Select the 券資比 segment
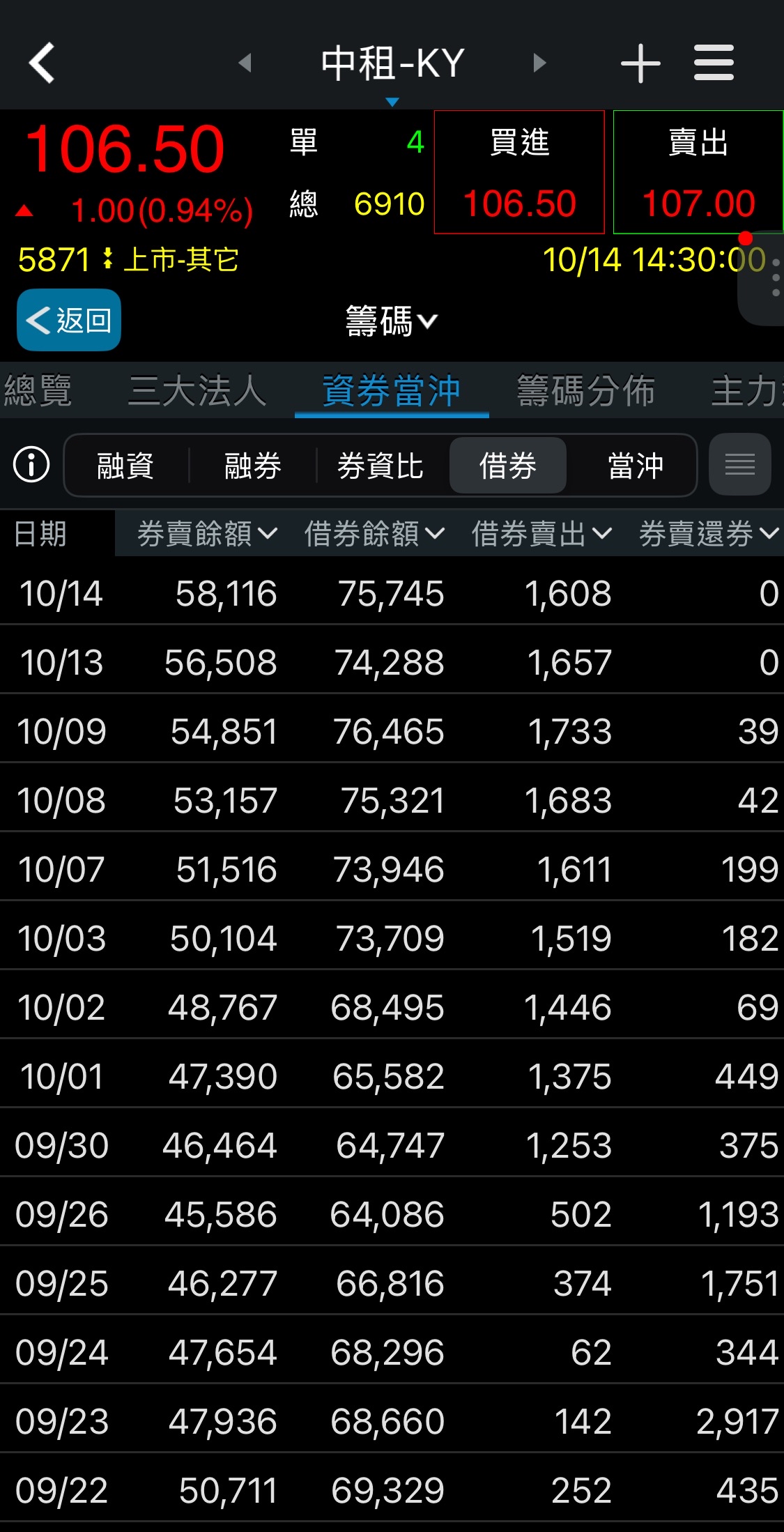Viewport: 784px width, 1532px height. 381,466
